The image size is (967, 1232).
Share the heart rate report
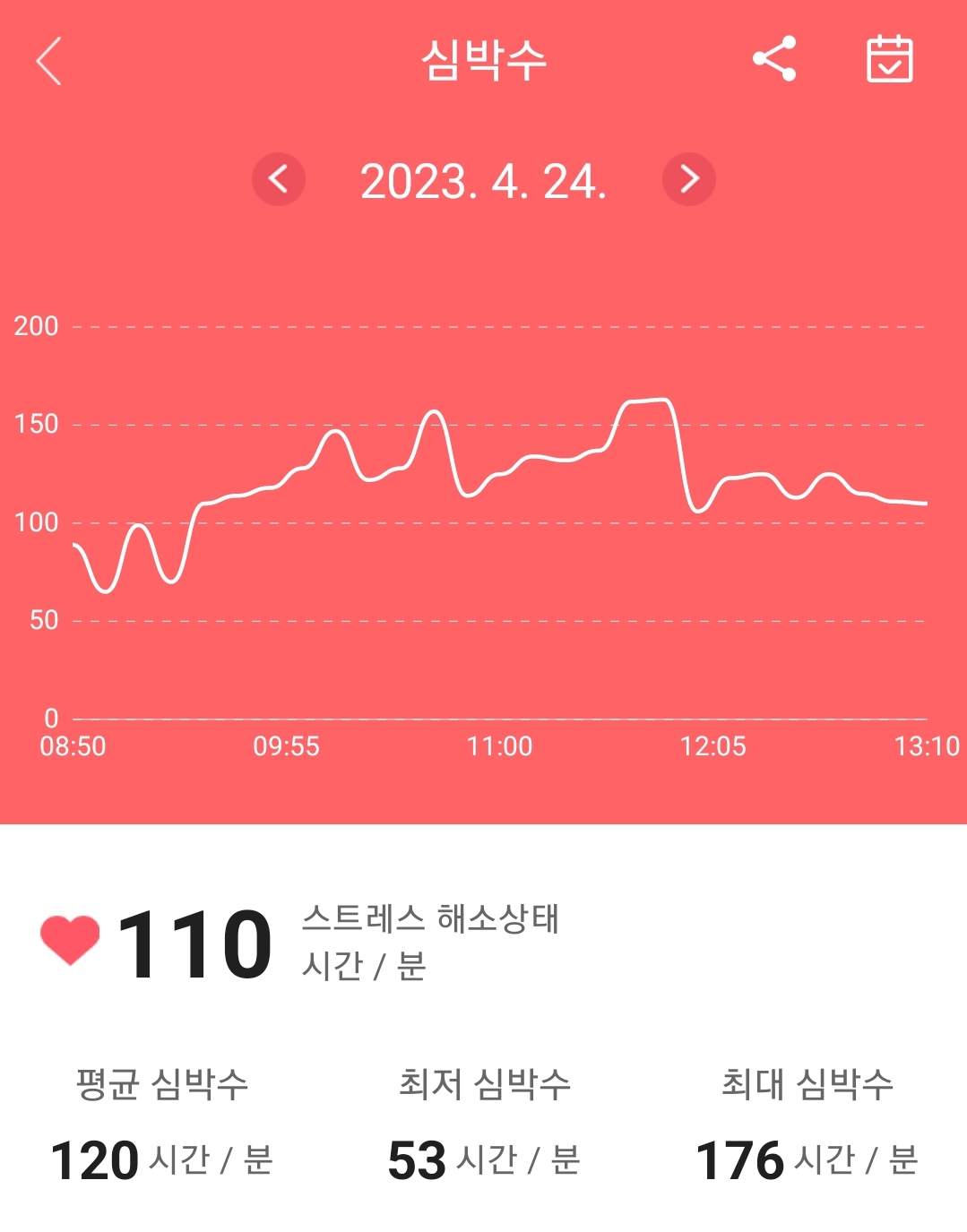click(774, 59)
